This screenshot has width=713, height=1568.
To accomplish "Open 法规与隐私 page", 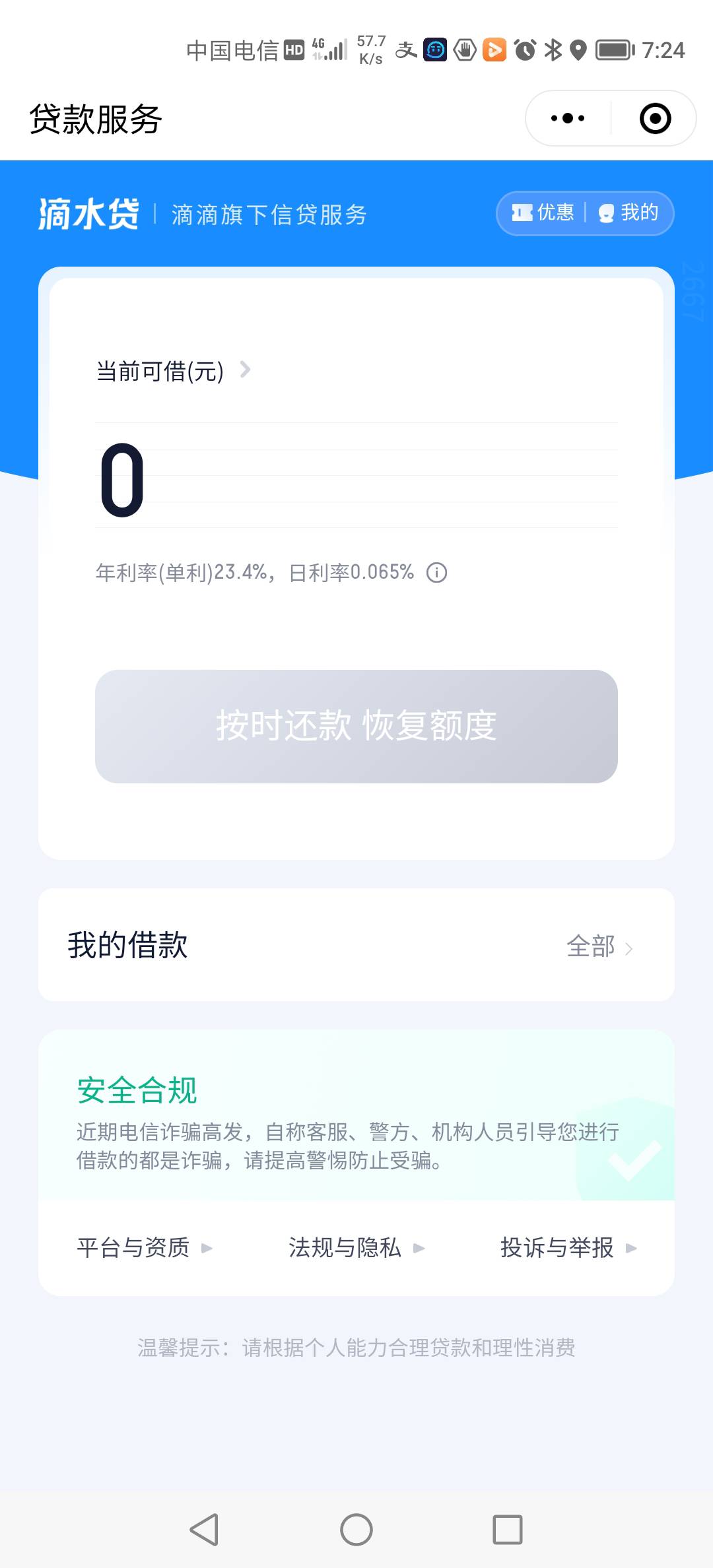I will coord(356,1247).
